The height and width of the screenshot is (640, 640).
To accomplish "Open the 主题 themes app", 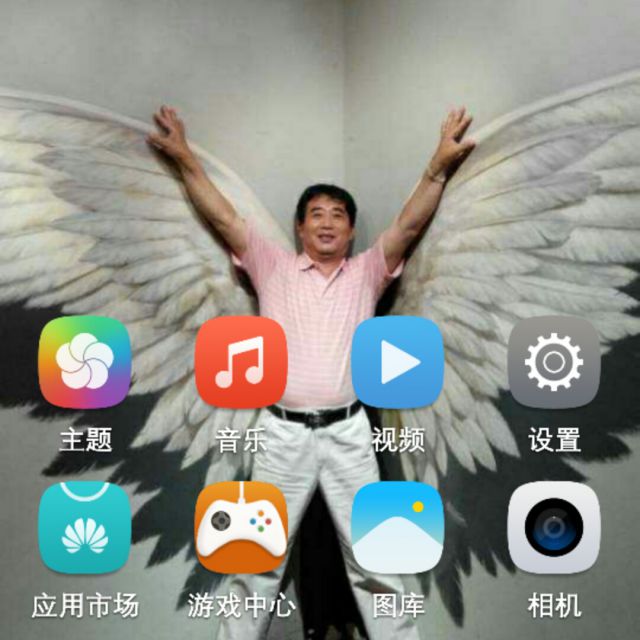I will point(85,362).
